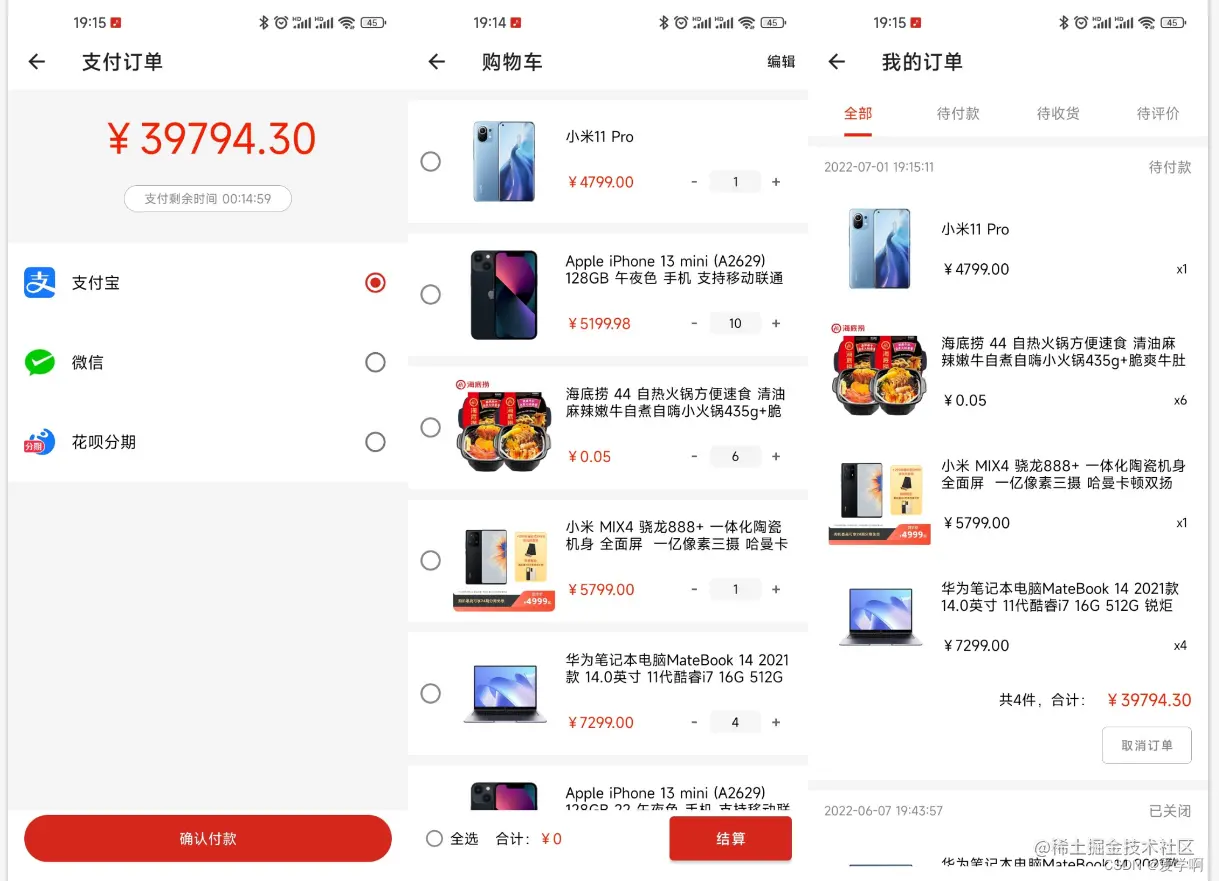Increase quantity of 小米 MIX4 in cart

tap(776, 589)
